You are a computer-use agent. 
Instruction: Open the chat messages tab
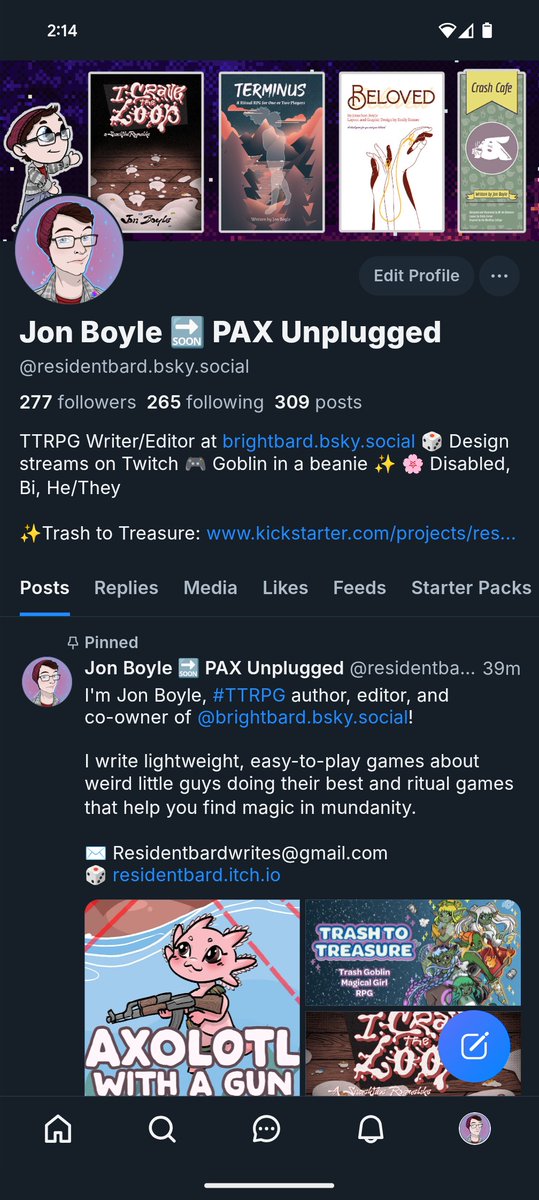266,1129
